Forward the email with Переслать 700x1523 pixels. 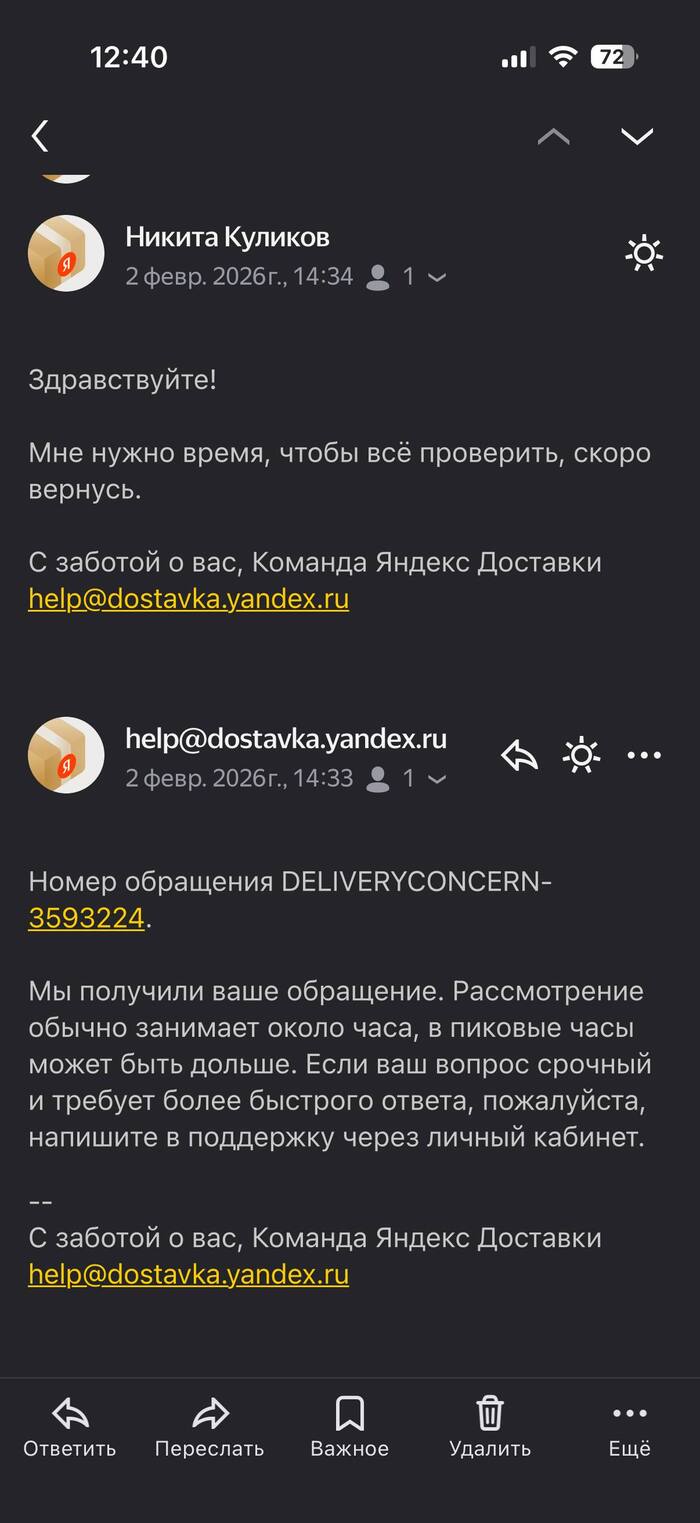coord(209,1427)
